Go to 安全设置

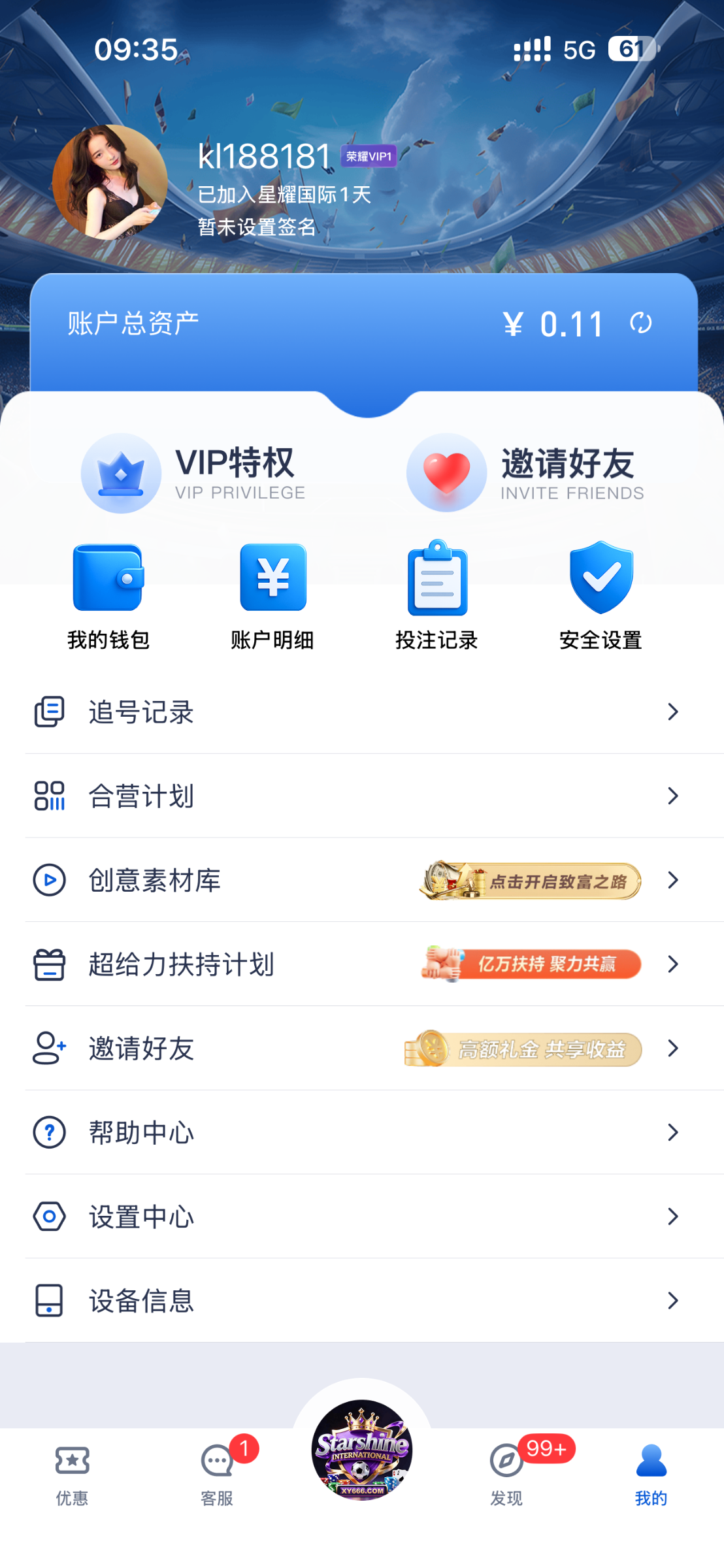tap(601, 596)
